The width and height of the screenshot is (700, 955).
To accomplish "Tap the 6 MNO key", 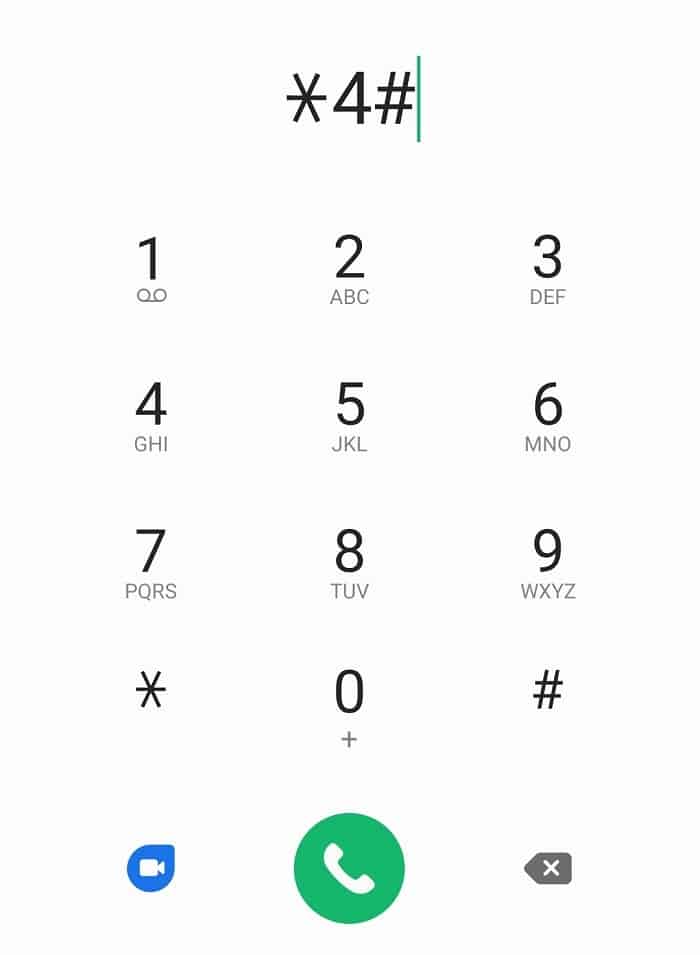I will (x=547, y=416).
